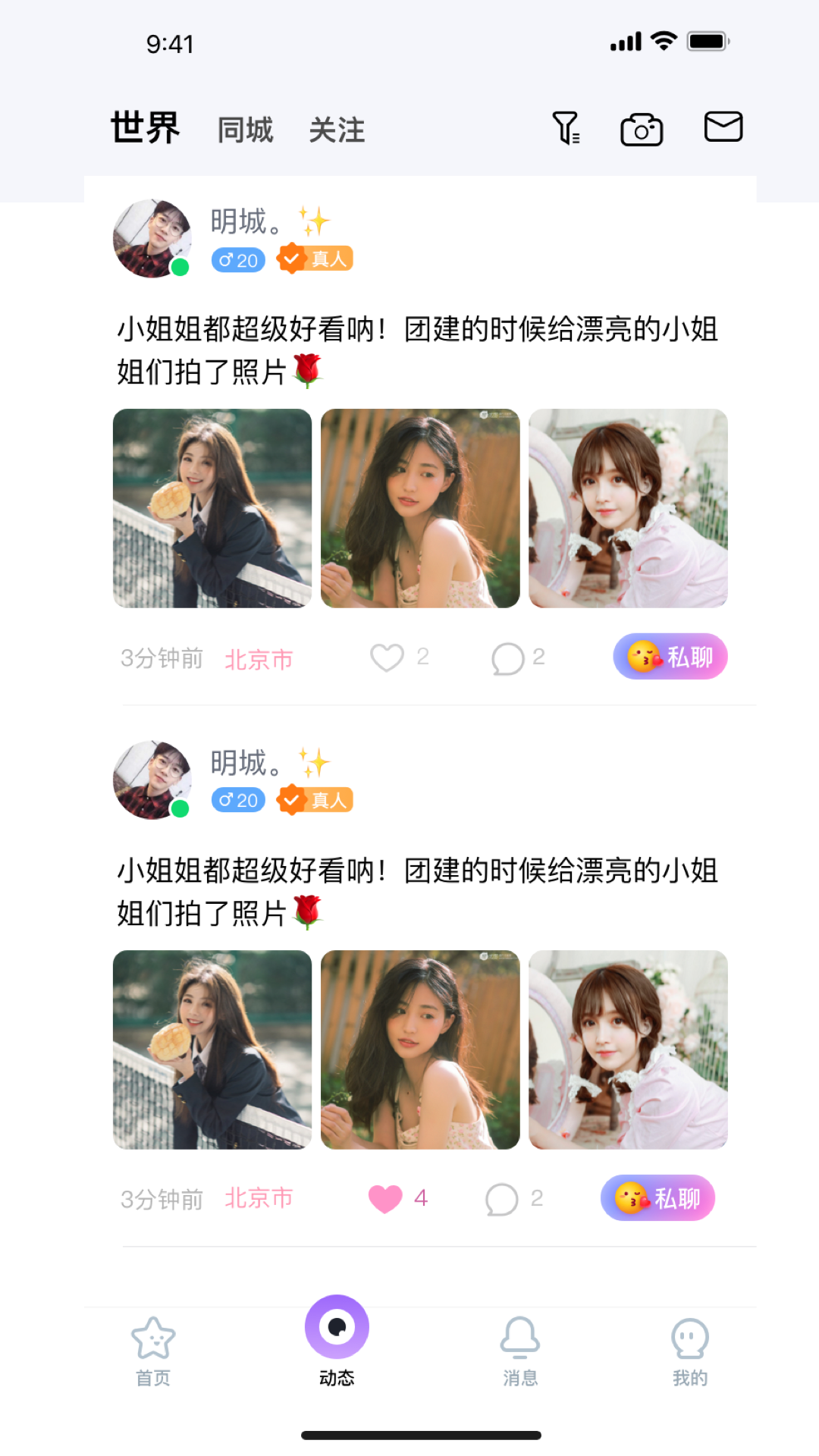819x1456 pixels.
Task: View the third photo in the second post
Action: [x=628, y=1050]
